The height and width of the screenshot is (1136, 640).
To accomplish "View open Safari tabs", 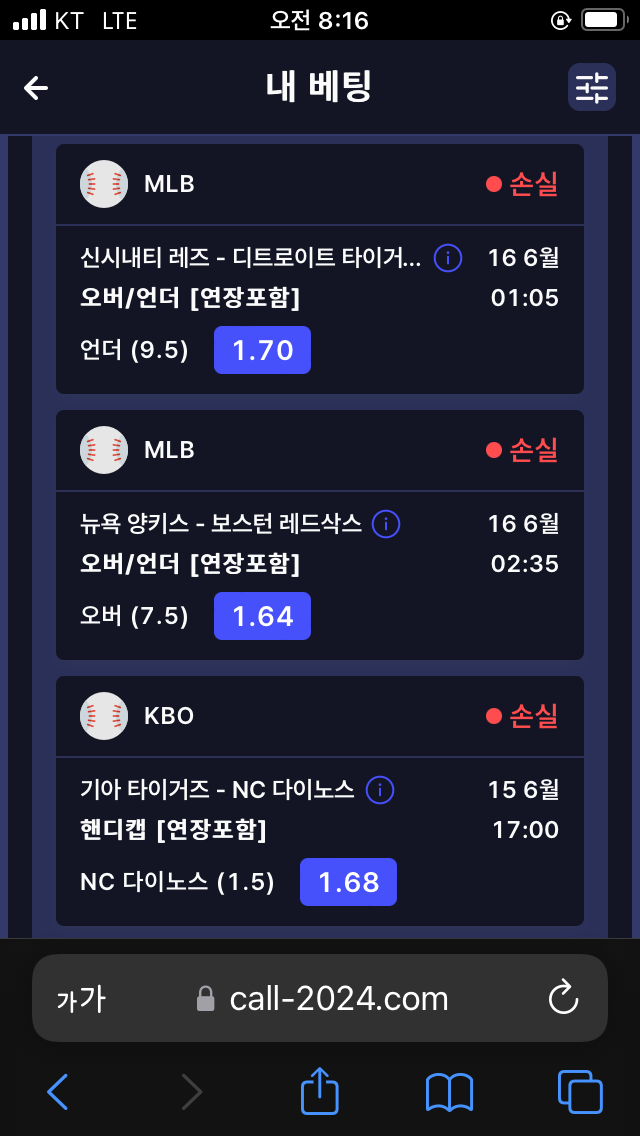I will pyautogui.click(x=580, y=1091).
